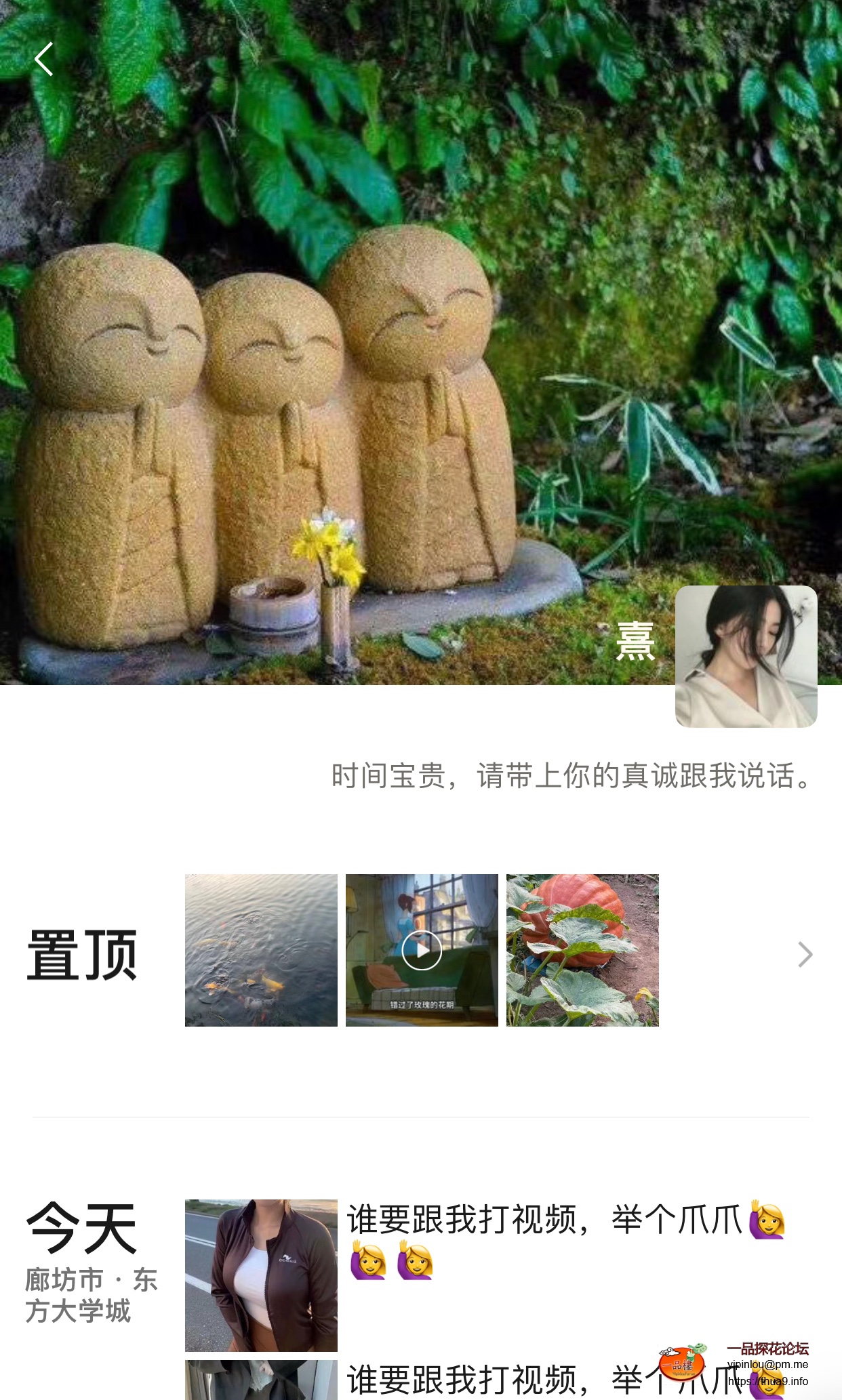Open today's post photo with brown jacket

pyautogui.click(x=261, y=1275)
